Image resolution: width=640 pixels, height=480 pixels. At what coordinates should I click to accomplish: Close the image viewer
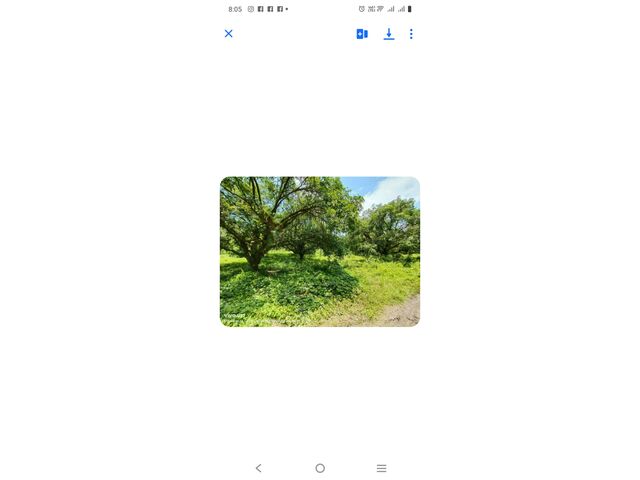[228, 34]
